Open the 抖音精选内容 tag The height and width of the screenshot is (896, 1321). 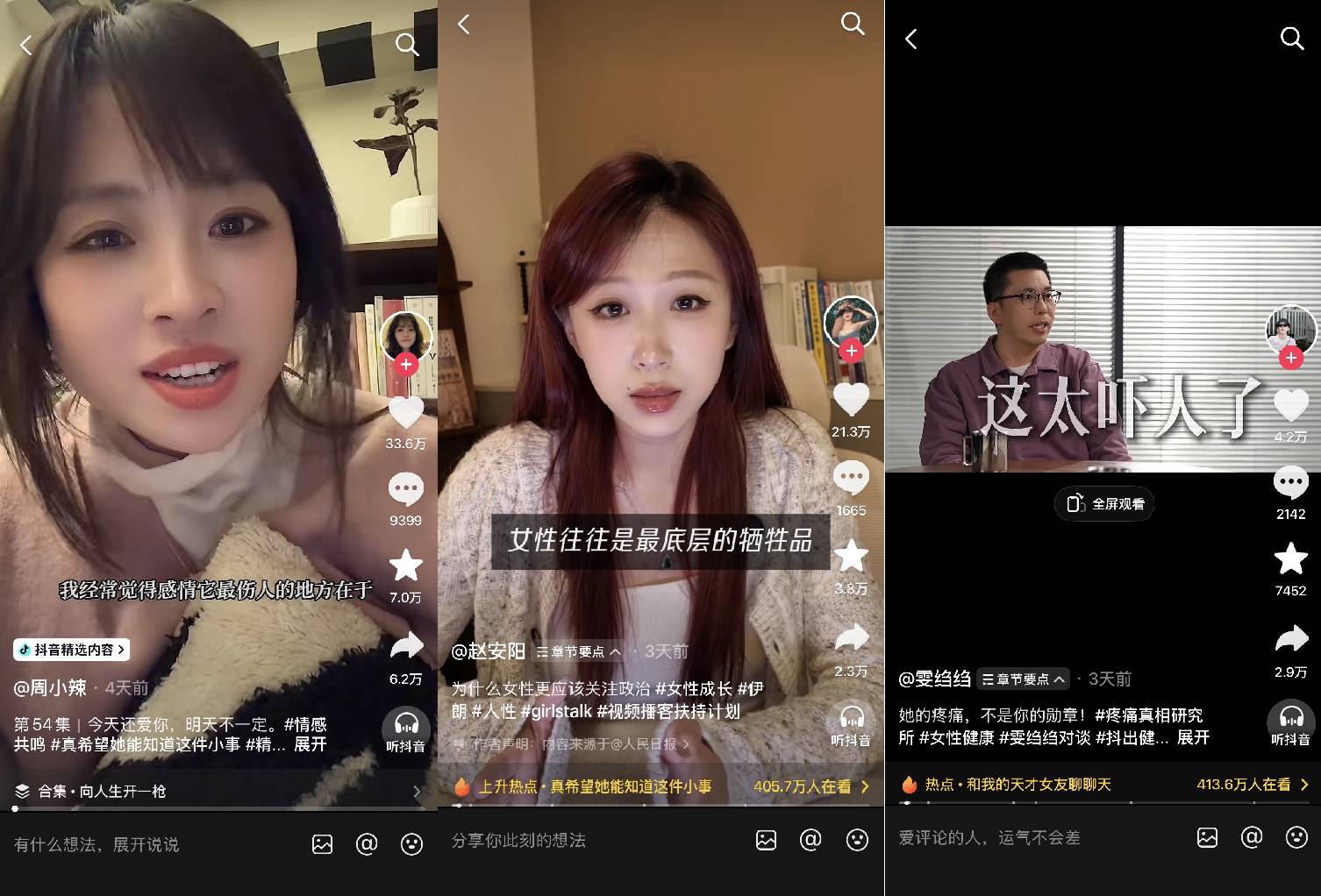pyautogui.click(x=72, y=650)
